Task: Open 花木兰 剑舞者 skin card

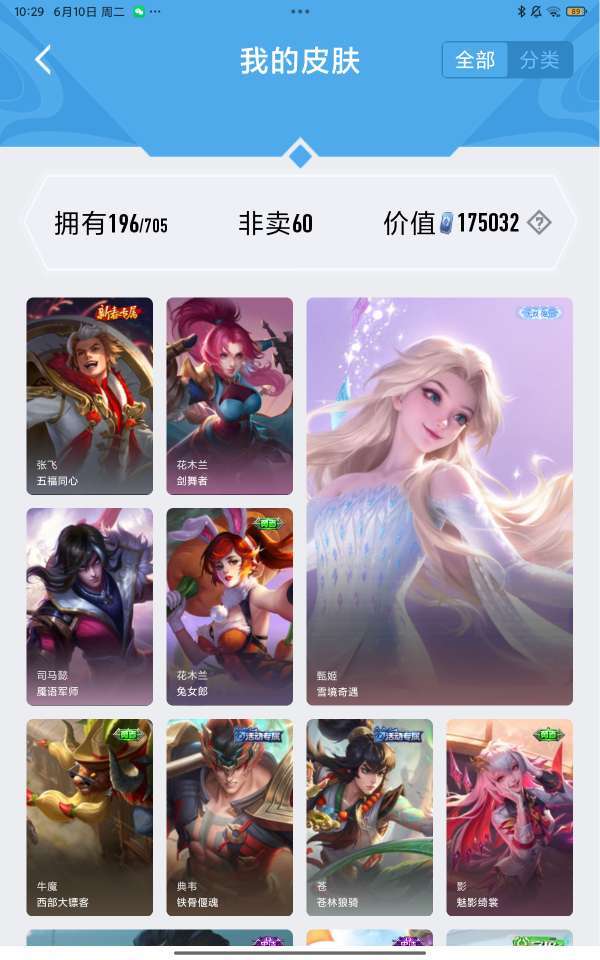Action: [x=229, y=395]
